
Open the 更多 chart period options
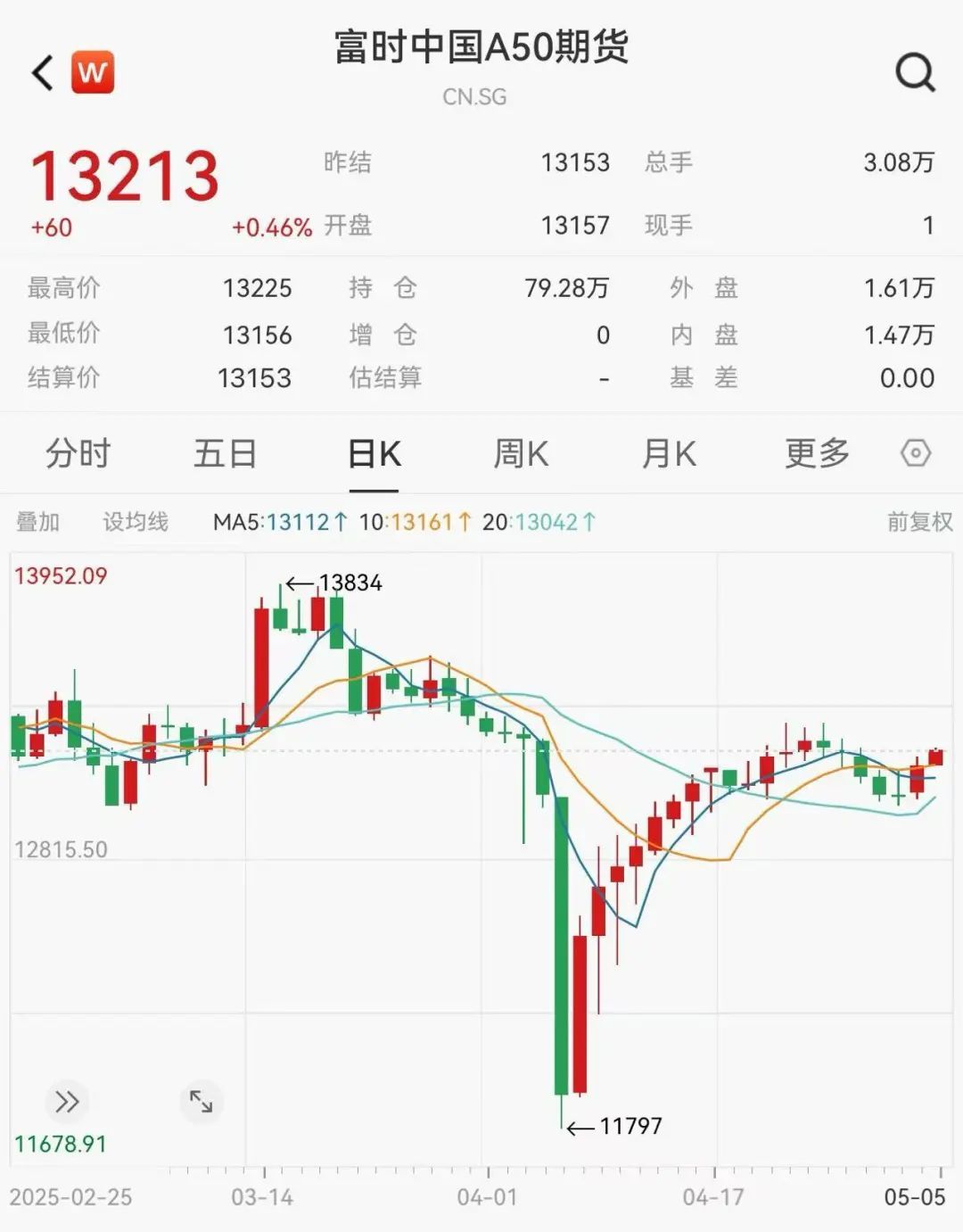817,454
